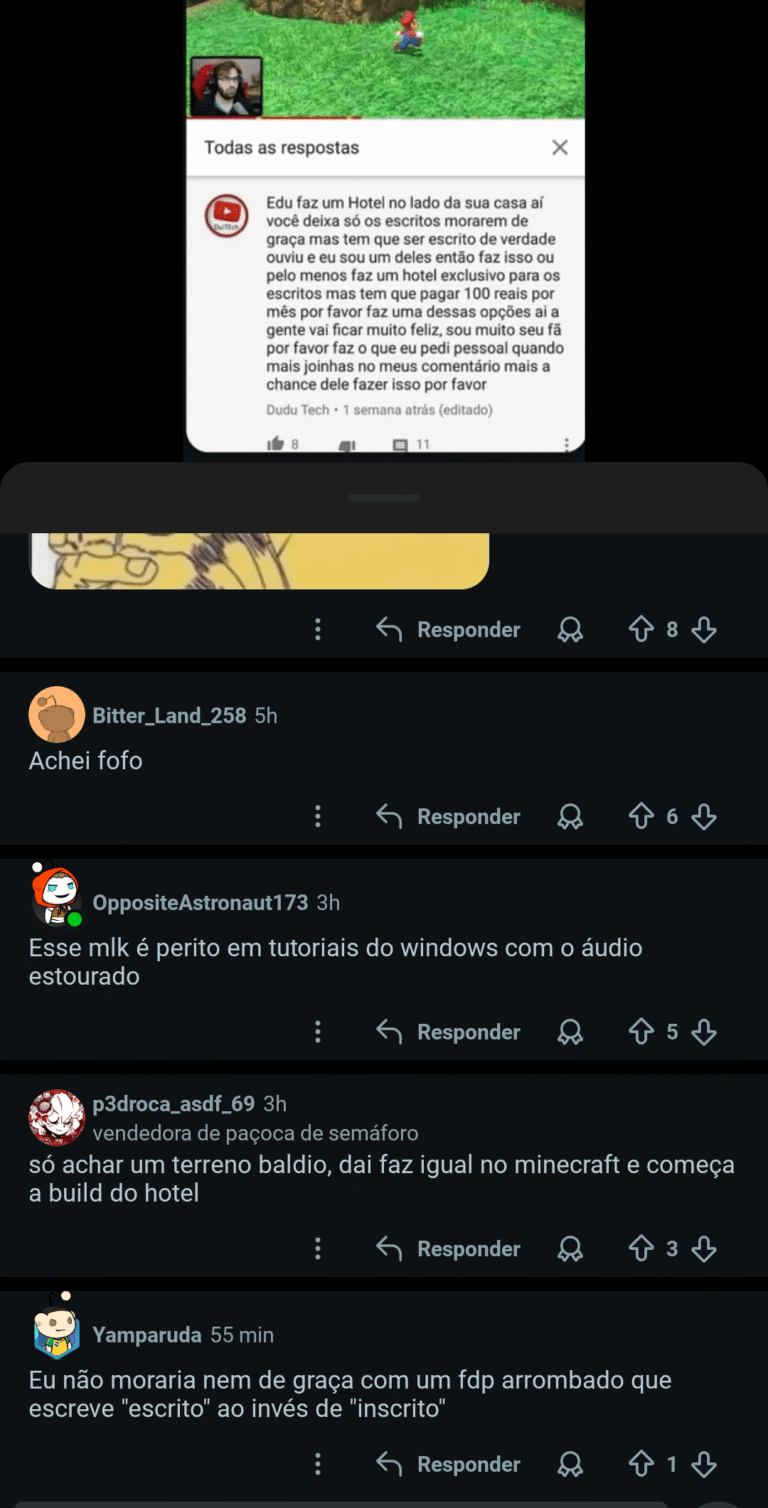Tap the comments sheet drag handle

(385, 497)
